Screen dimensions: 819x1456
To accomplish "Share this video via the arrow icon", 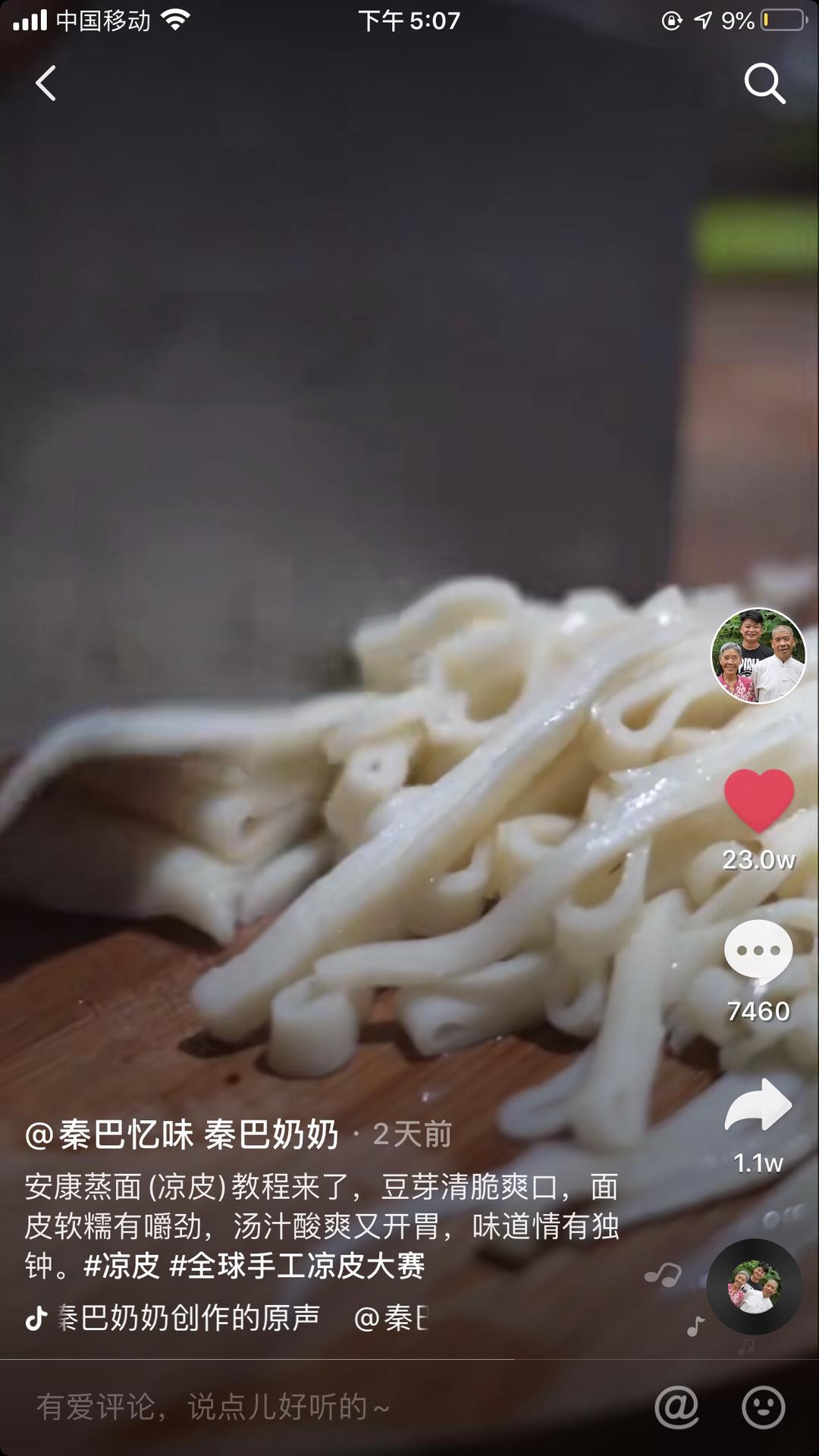I will 758,1106.
